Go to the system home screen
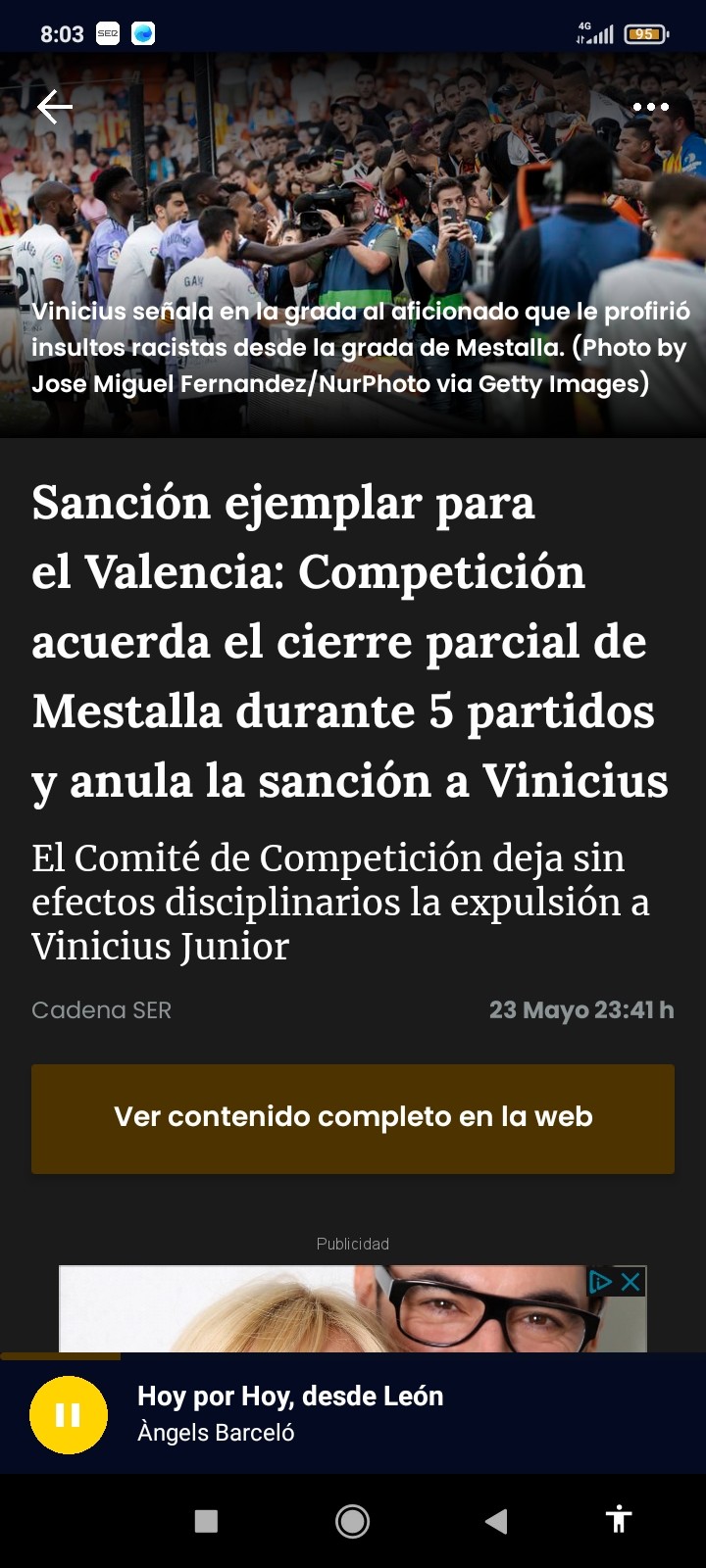This screenshot has width=706, height=1568. (x=352, y=1520)
